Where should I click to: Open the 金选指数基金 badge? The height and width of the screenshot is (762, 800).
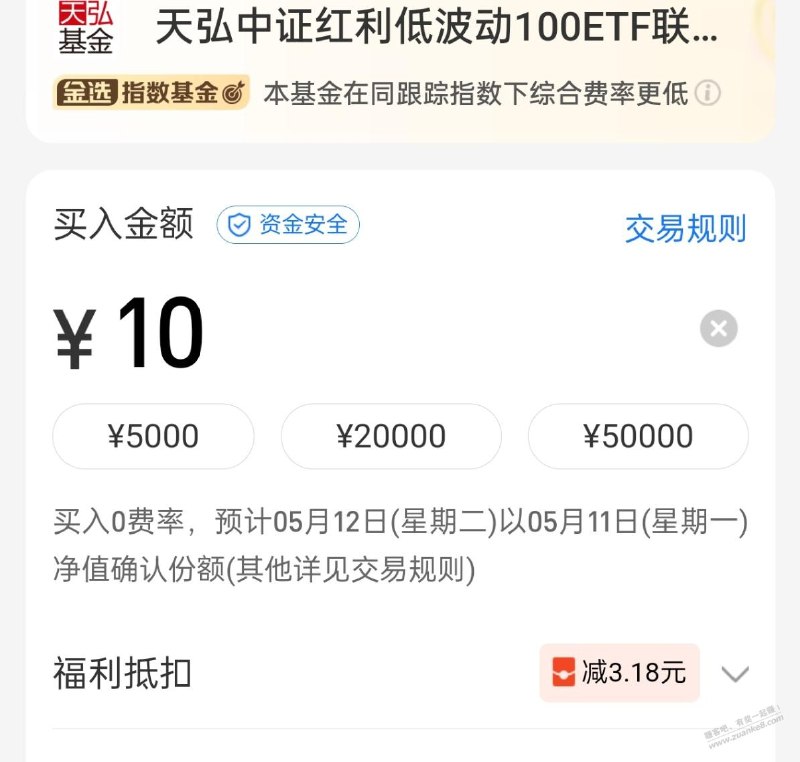(x=151, y=93)
